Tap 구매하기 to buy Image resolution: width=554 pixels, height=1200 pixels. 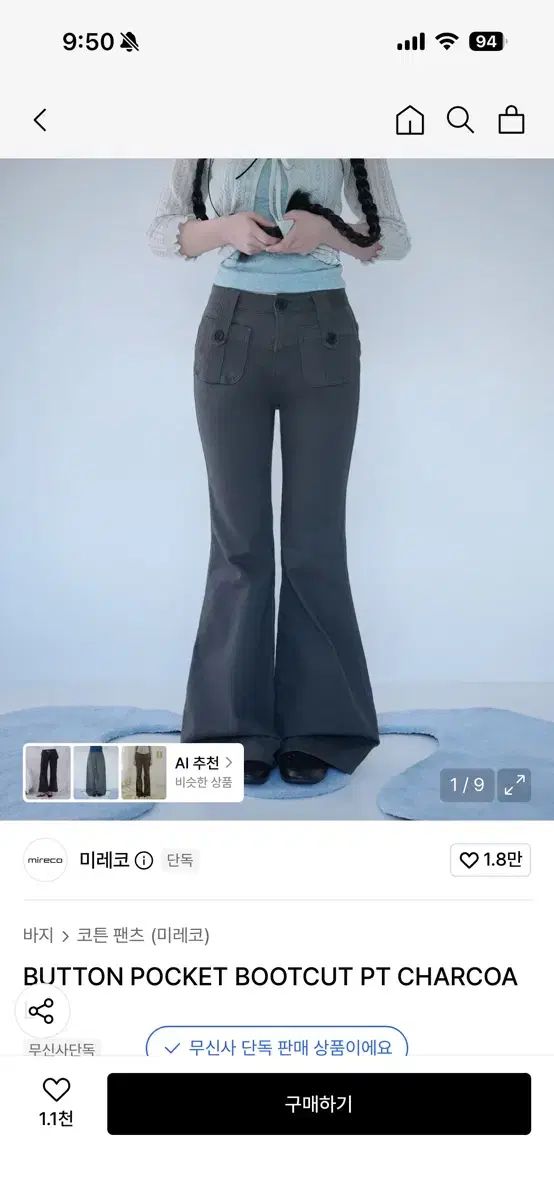coord(319,1104)
